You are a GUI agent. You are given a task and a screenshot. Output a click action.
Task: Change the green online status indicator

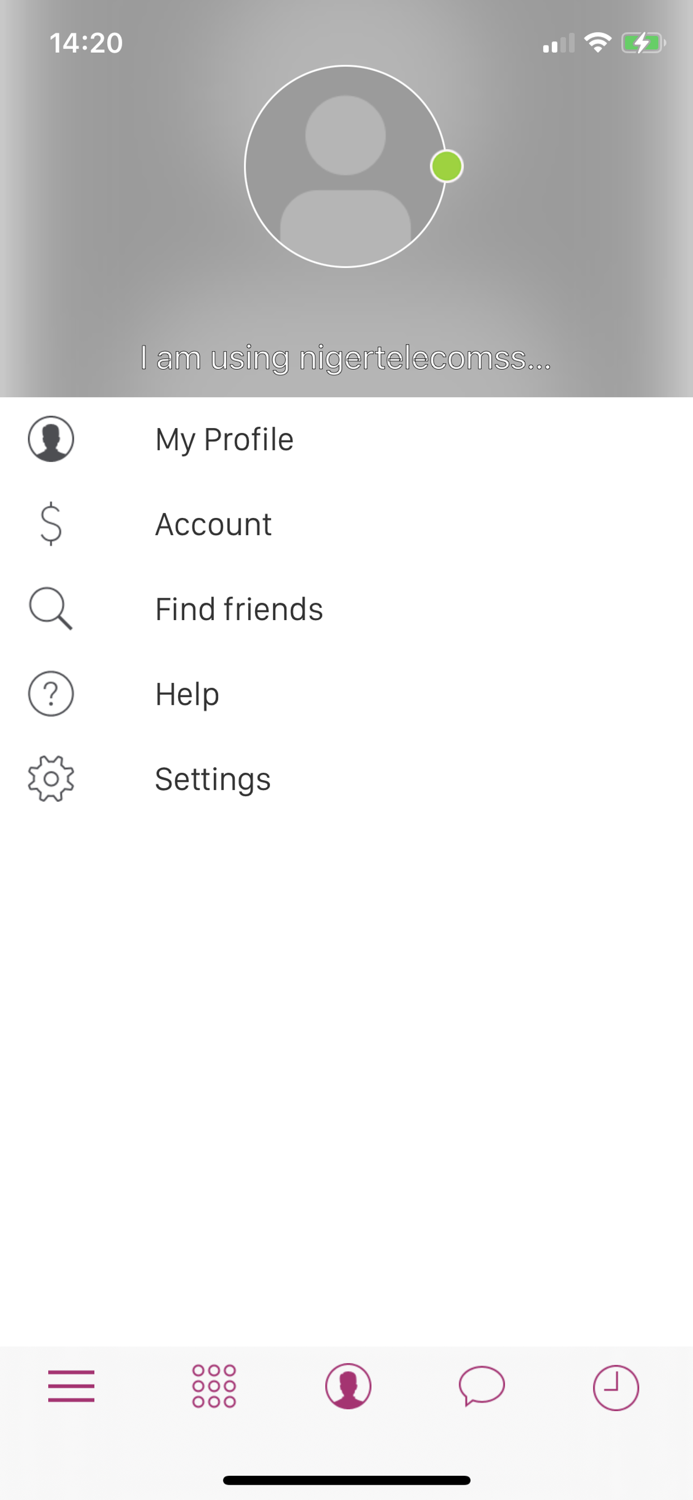coord(447,166)
